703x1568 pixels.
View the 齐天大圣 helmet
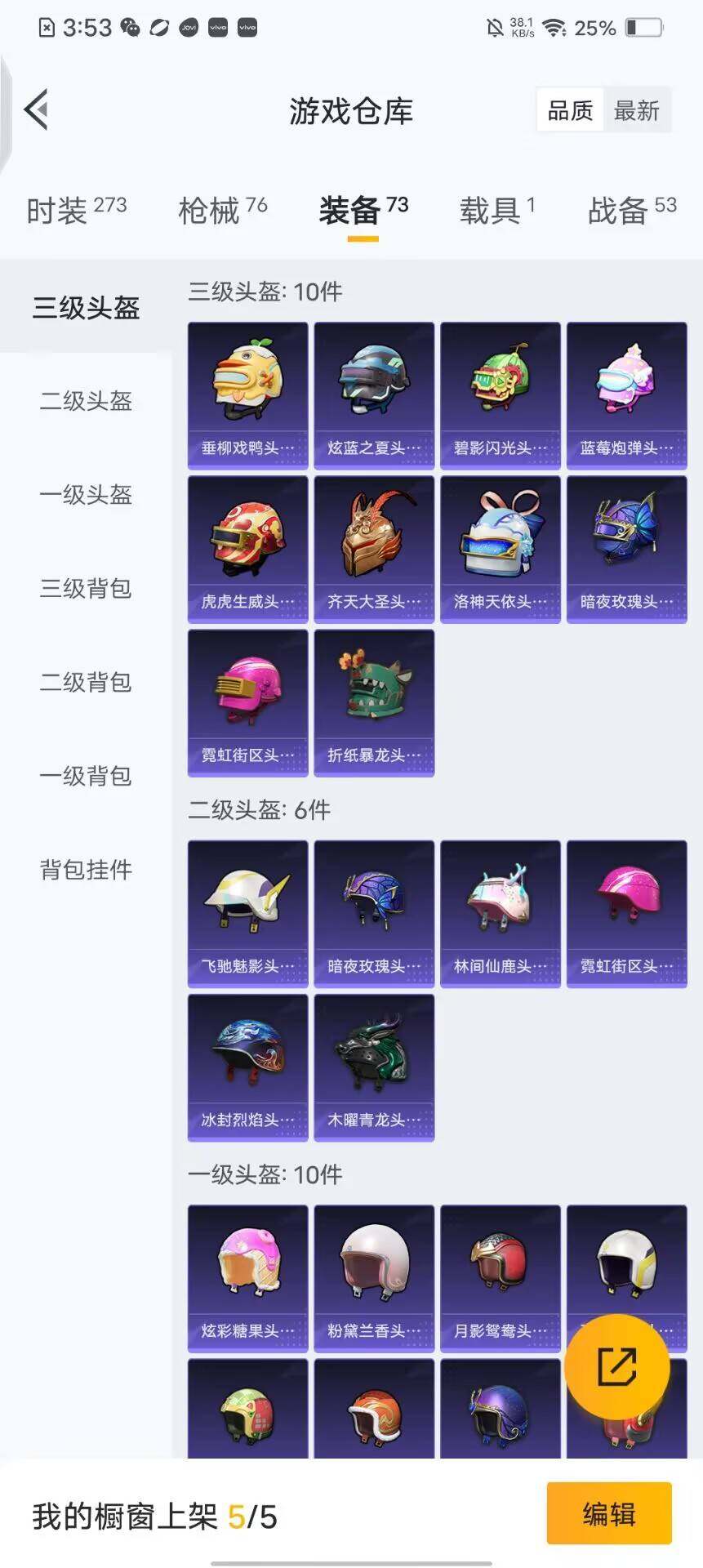(x=374, y=549)
